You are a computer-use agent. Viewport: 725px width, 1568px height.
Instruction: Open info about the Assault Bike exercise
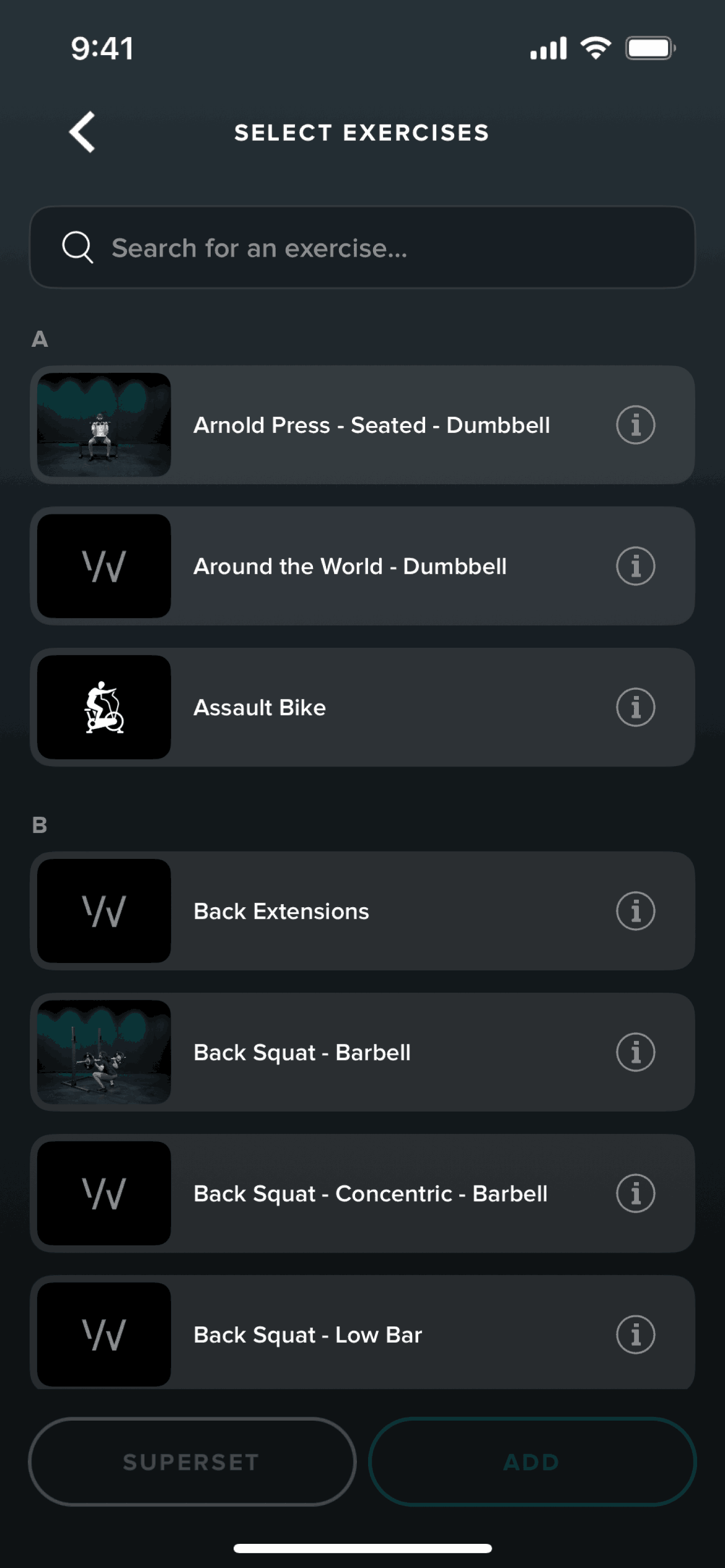[x=635, y=707]
